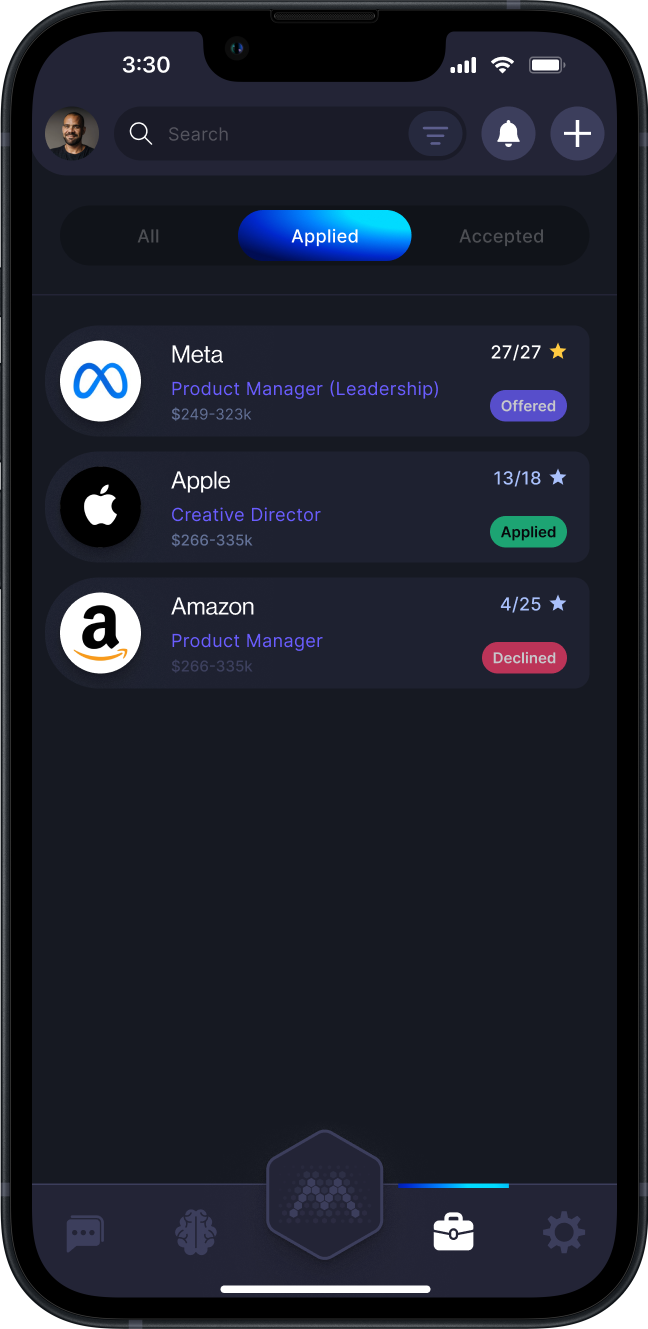This screenshot has height=1329, width=648.
Task: Open the settings gear tab
Action: pyautogui.click(x=563, y=1233)
